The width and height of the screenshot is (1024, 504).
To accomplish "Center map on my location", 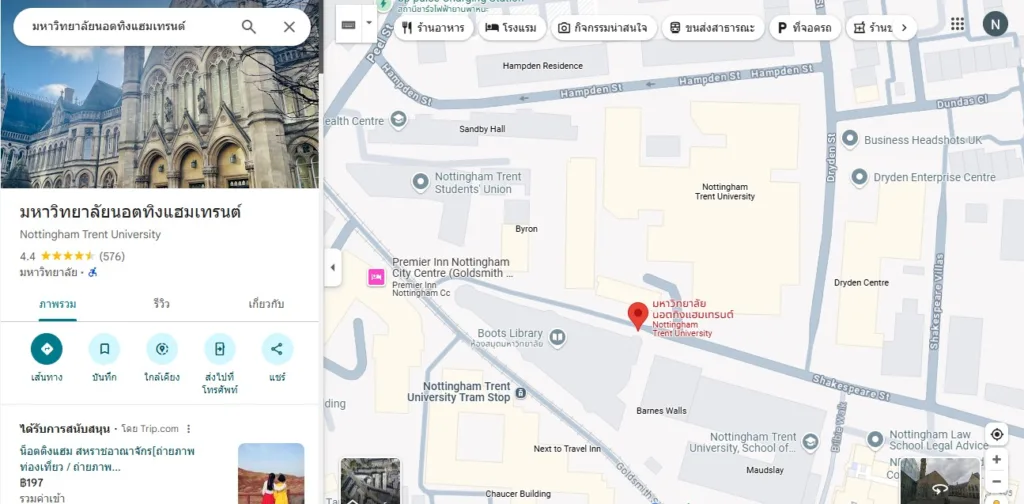I will [996, 434].
